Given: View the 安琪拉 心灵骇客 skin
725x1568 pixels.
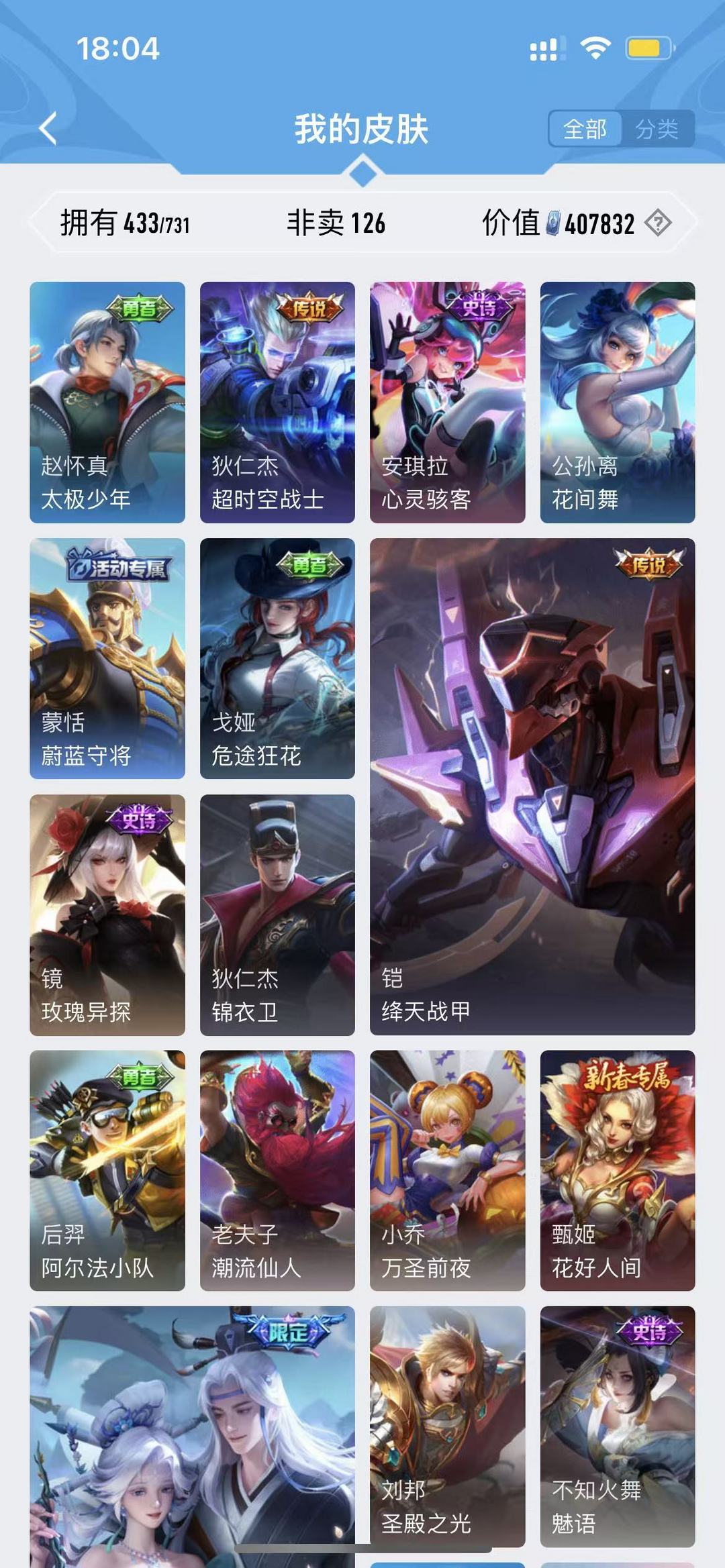Looking at the screenshot, I should (448, 402).
